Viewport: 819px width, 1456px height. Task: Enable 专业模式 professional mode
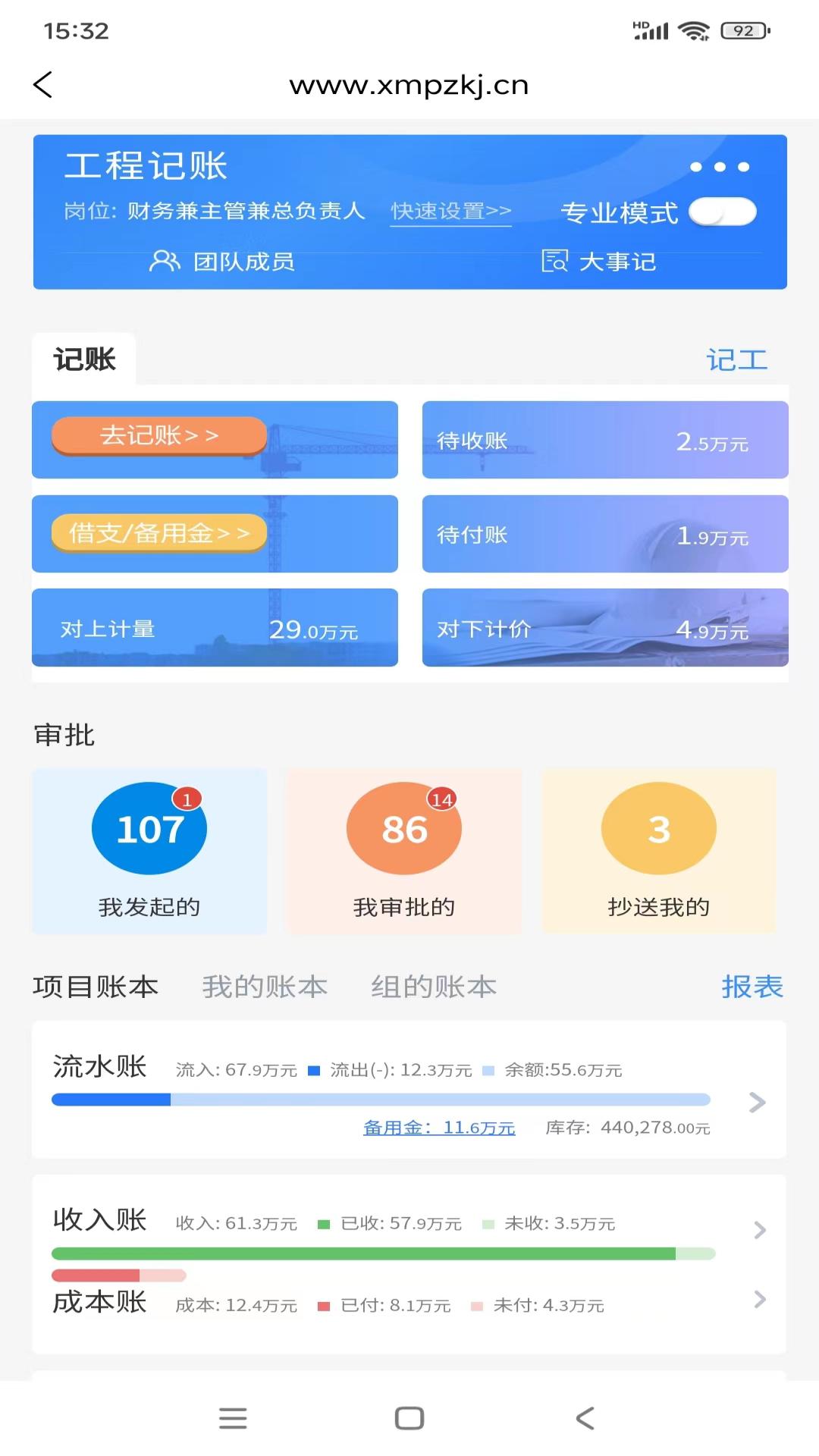click(x=724, y=212)
